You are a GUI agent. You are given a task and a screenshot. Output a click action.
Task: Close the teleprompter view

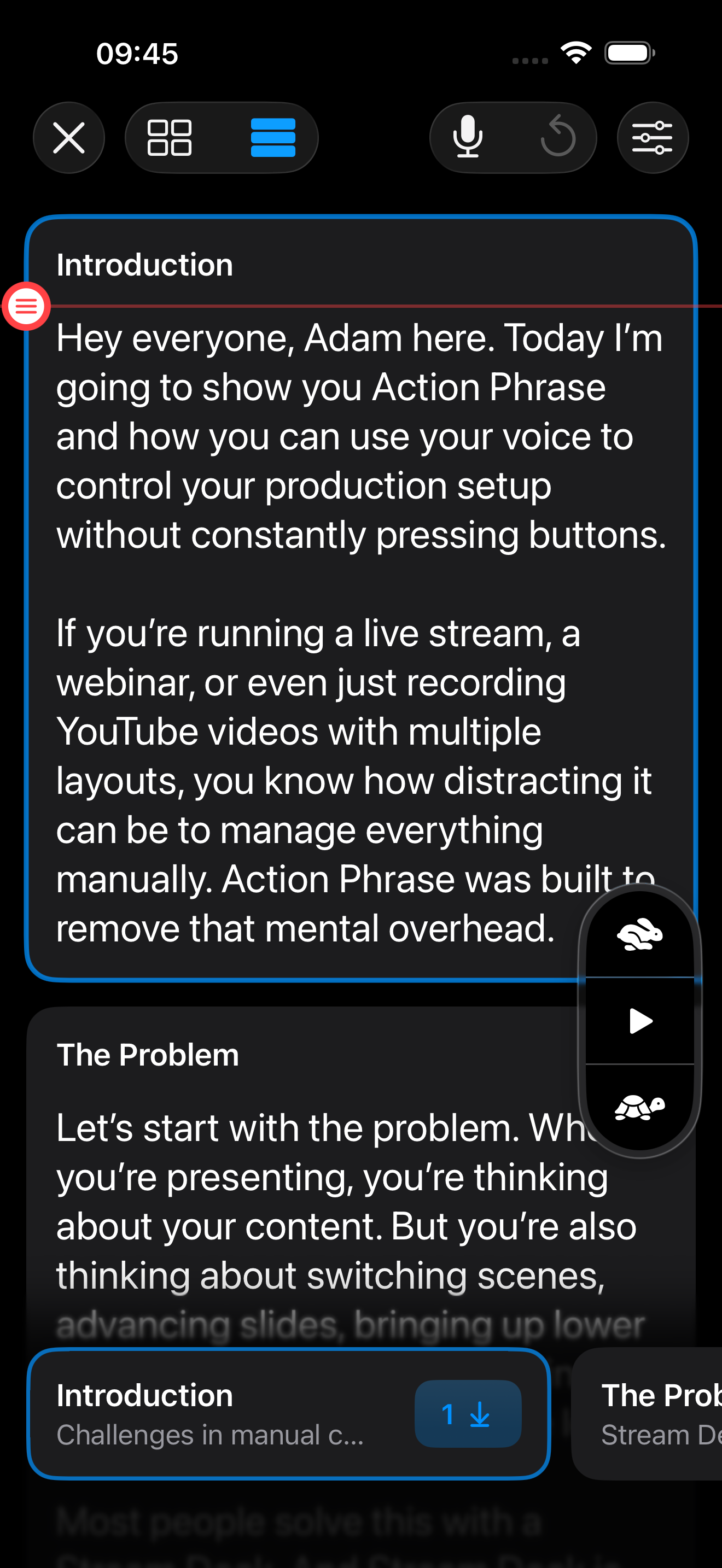(x=69, y=138)
